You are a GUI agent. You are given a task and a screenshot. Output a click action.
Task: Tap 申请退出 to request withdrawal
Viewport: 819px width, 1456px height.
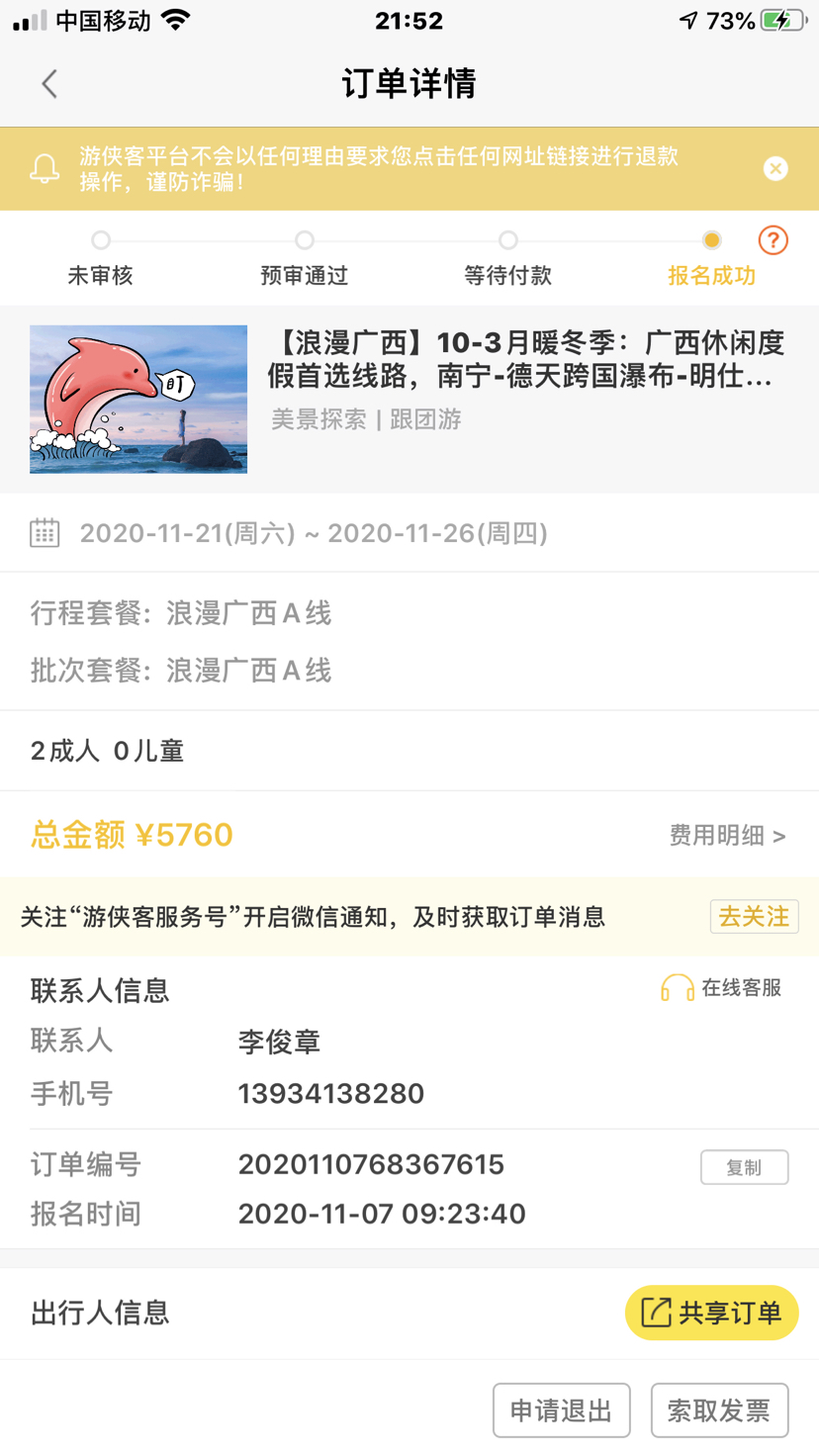point(561,1410)
